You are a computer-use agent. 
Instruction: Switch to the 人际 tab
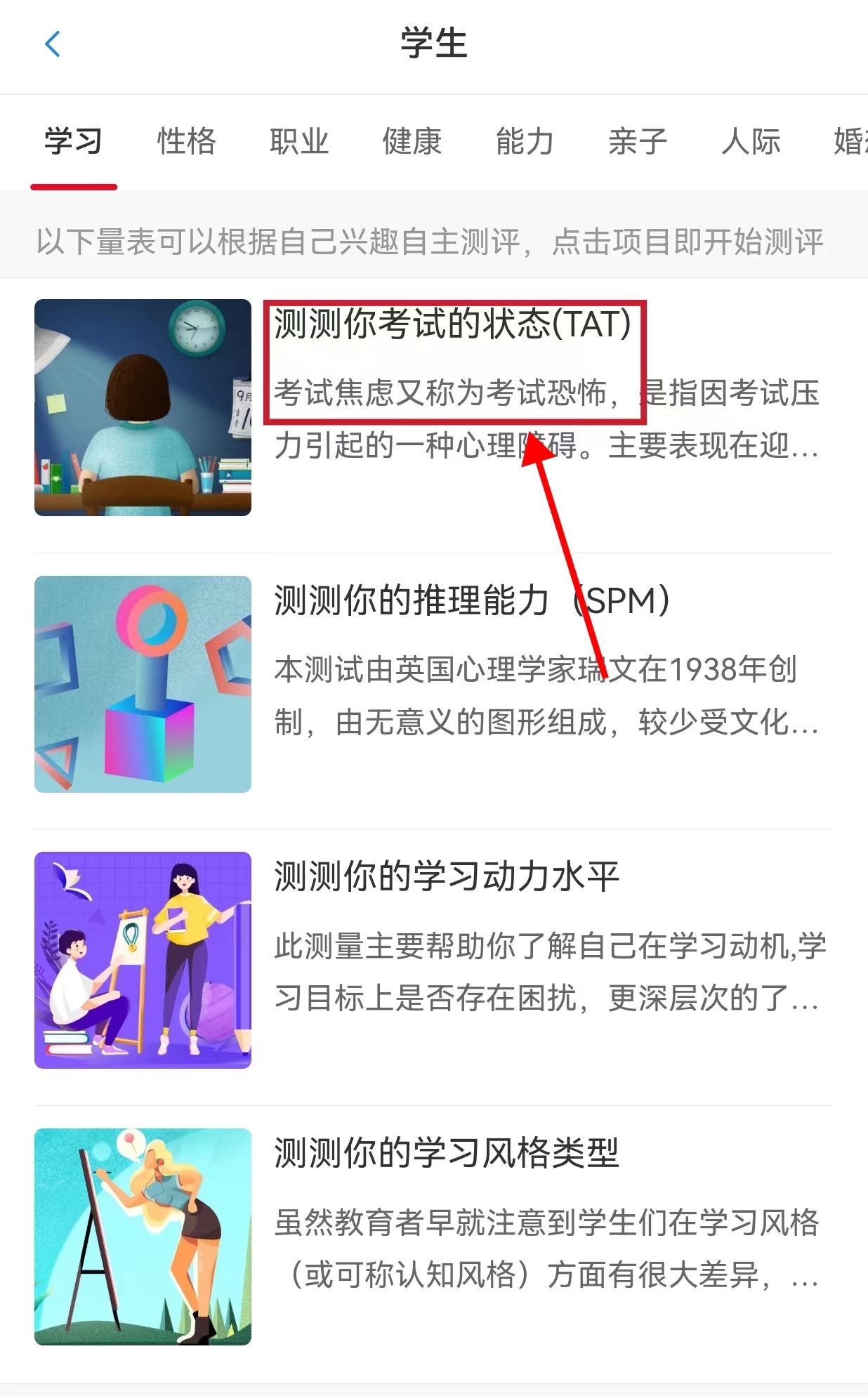click(751, 141)
